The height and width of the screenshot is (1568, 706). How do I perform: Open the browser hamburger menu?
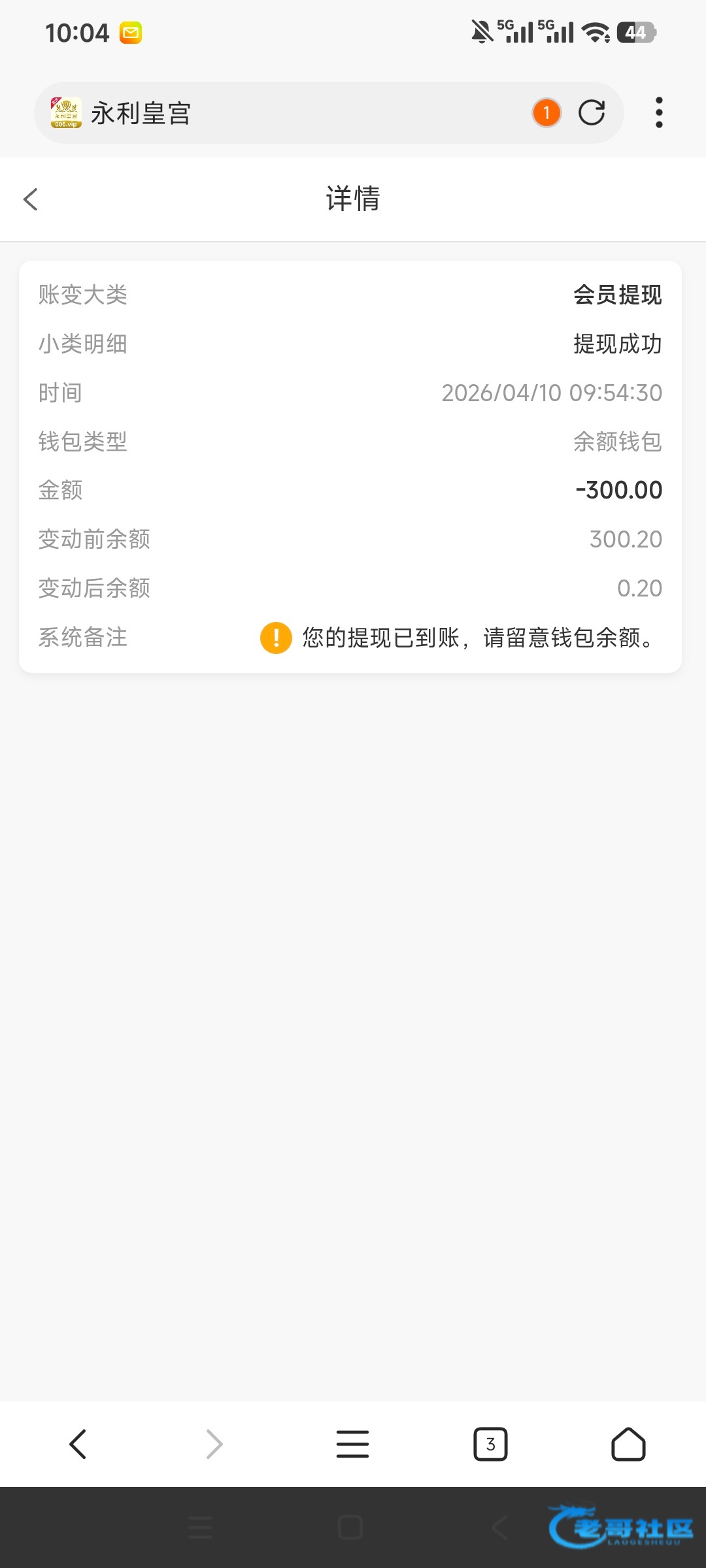pyautogui.click(x=352, y=1444)
